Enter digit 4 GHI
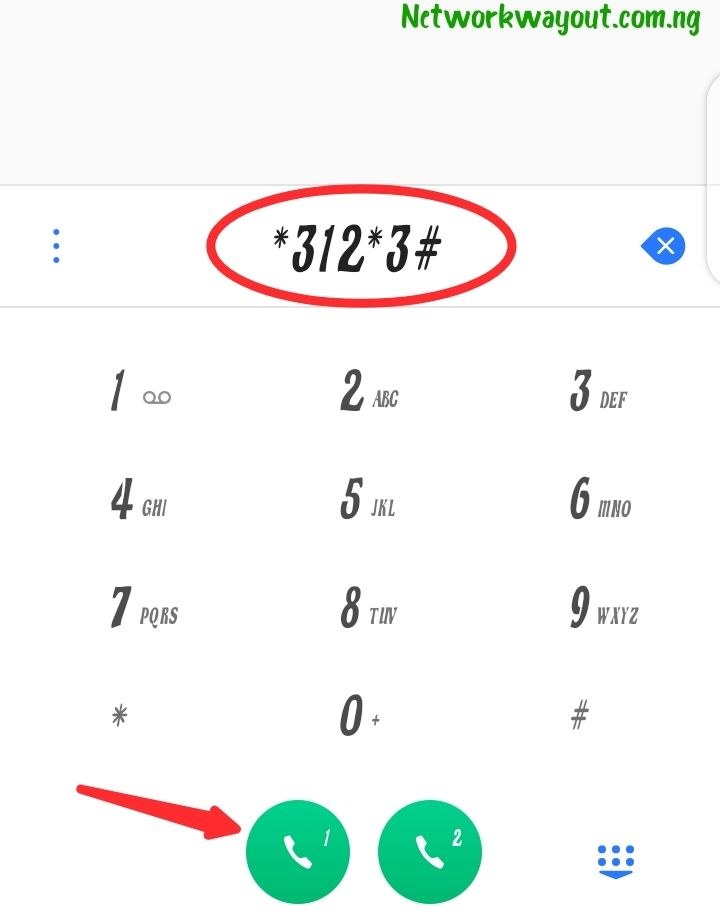720x911 pixels. (x=138, y=500)
